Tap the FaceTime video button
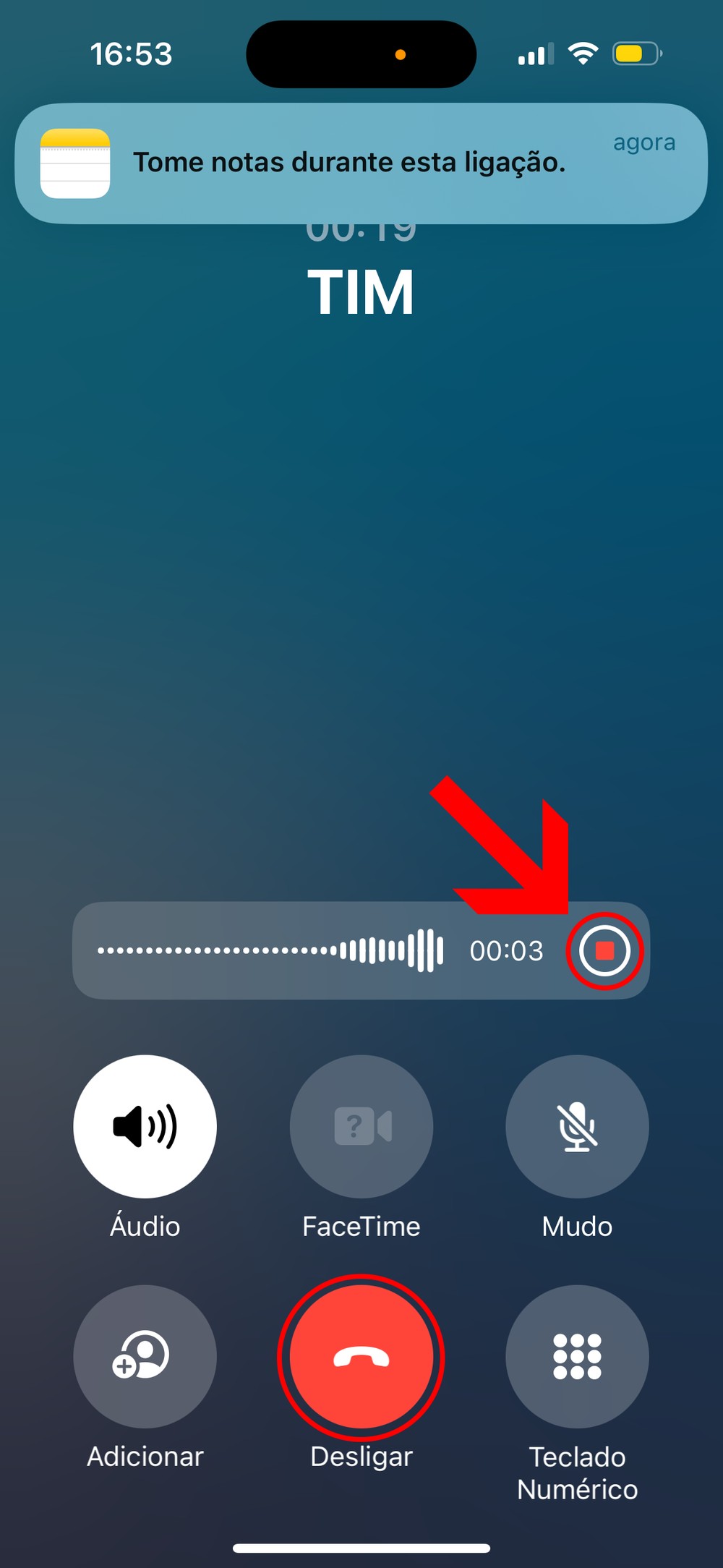 click(x=361, y=1126)
